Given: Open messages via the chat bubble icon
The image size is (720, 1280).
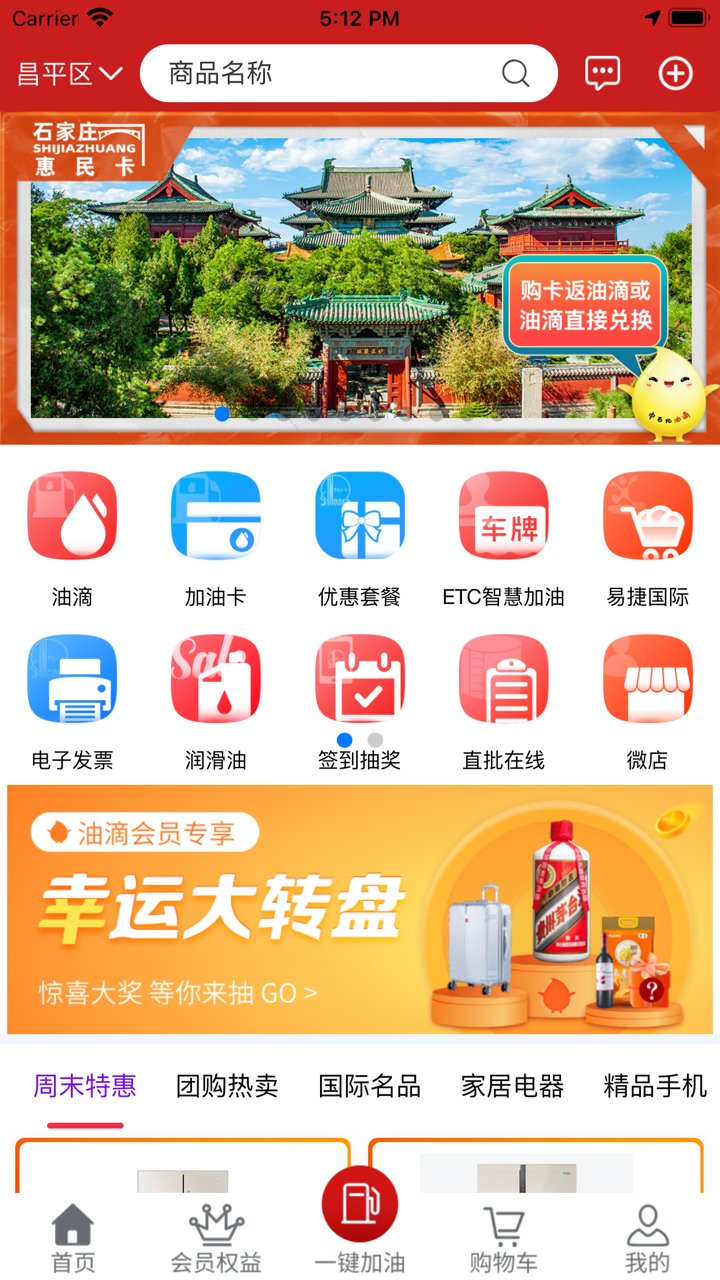Looking at the screenshot, I should (x=602, y=73).
